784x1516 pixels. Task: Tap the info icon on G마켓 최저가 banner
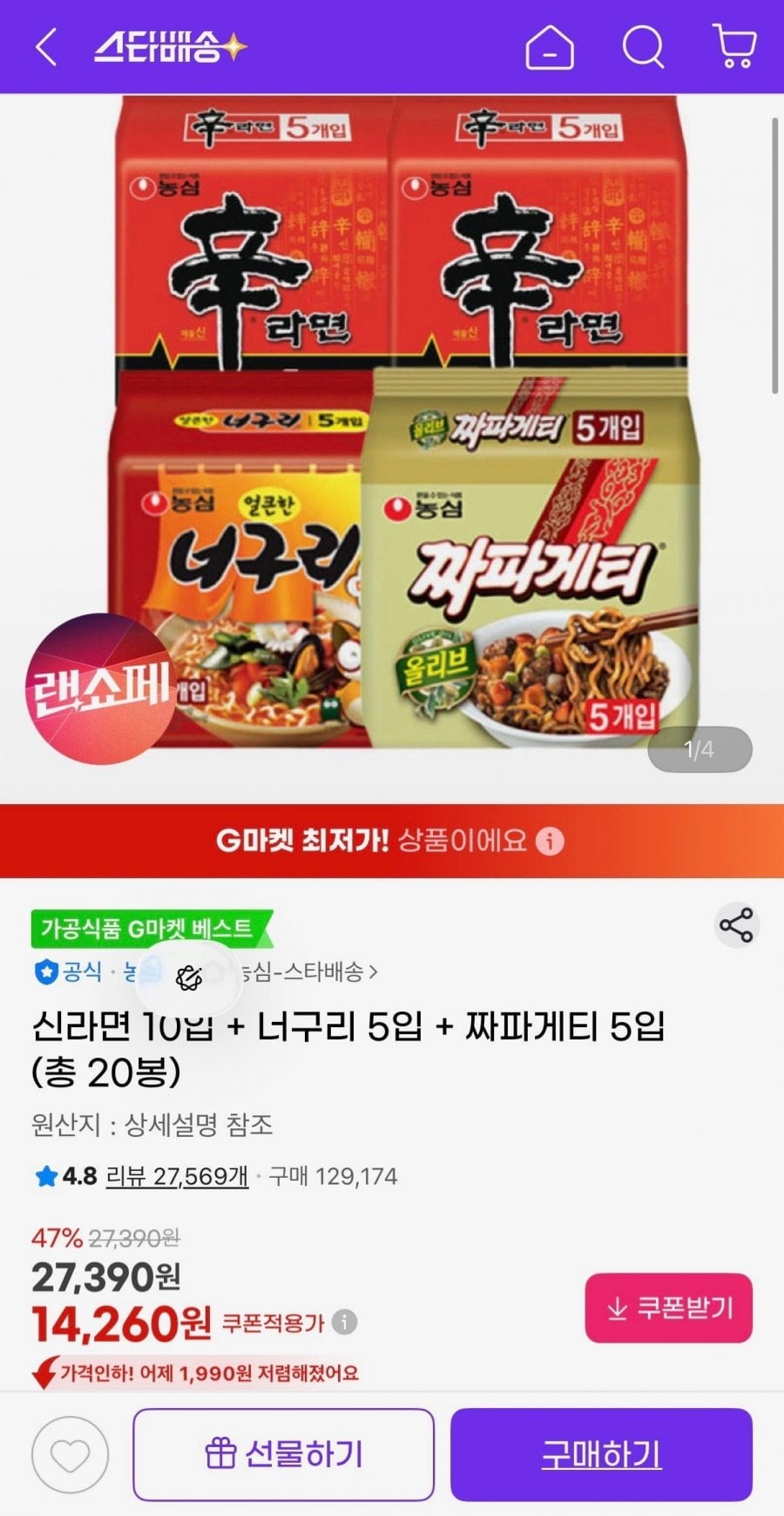pyautogui.click(x=550, y=841)
